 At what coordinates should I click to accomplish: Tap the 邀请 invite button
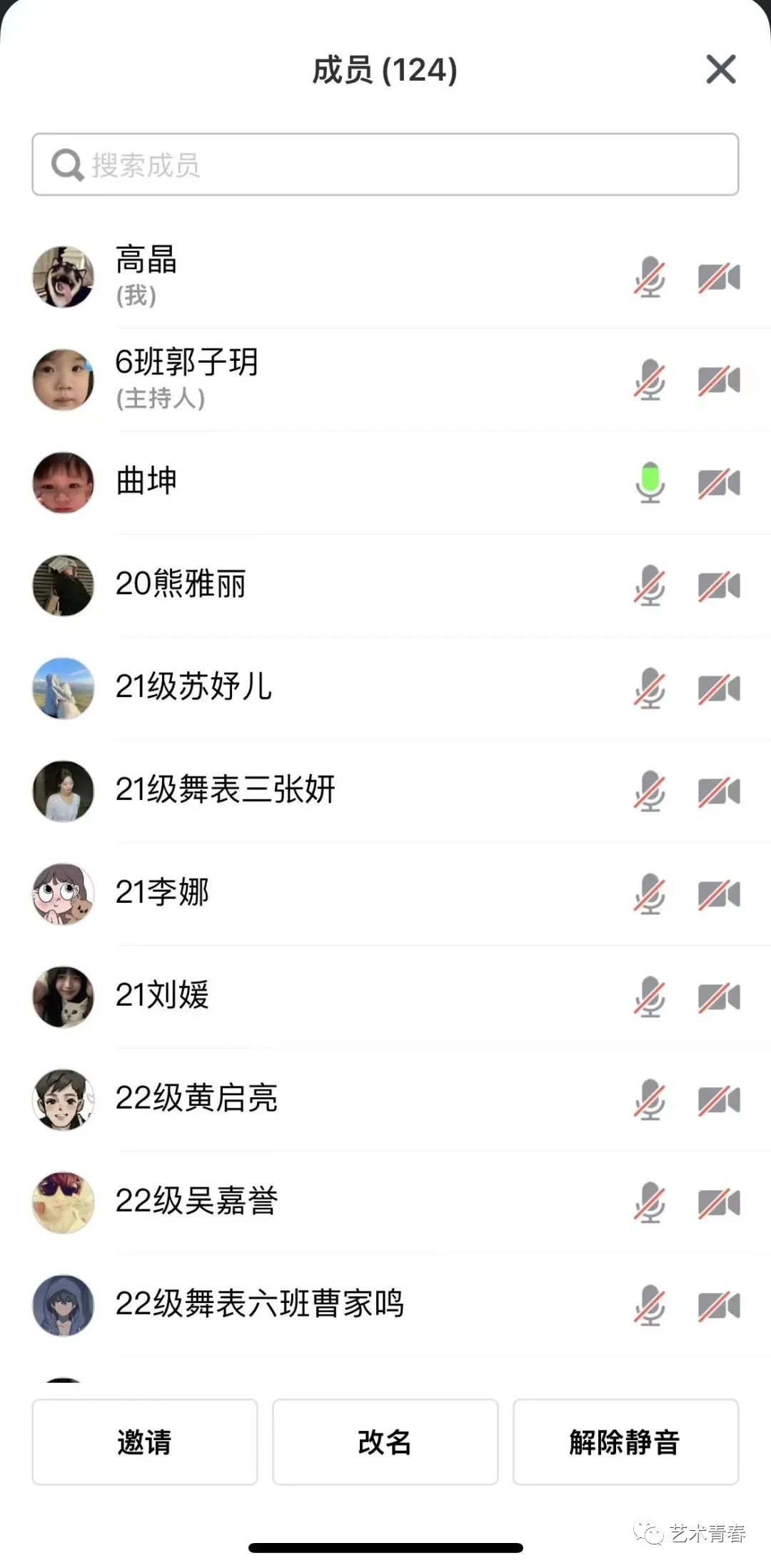click(144, 1442)
